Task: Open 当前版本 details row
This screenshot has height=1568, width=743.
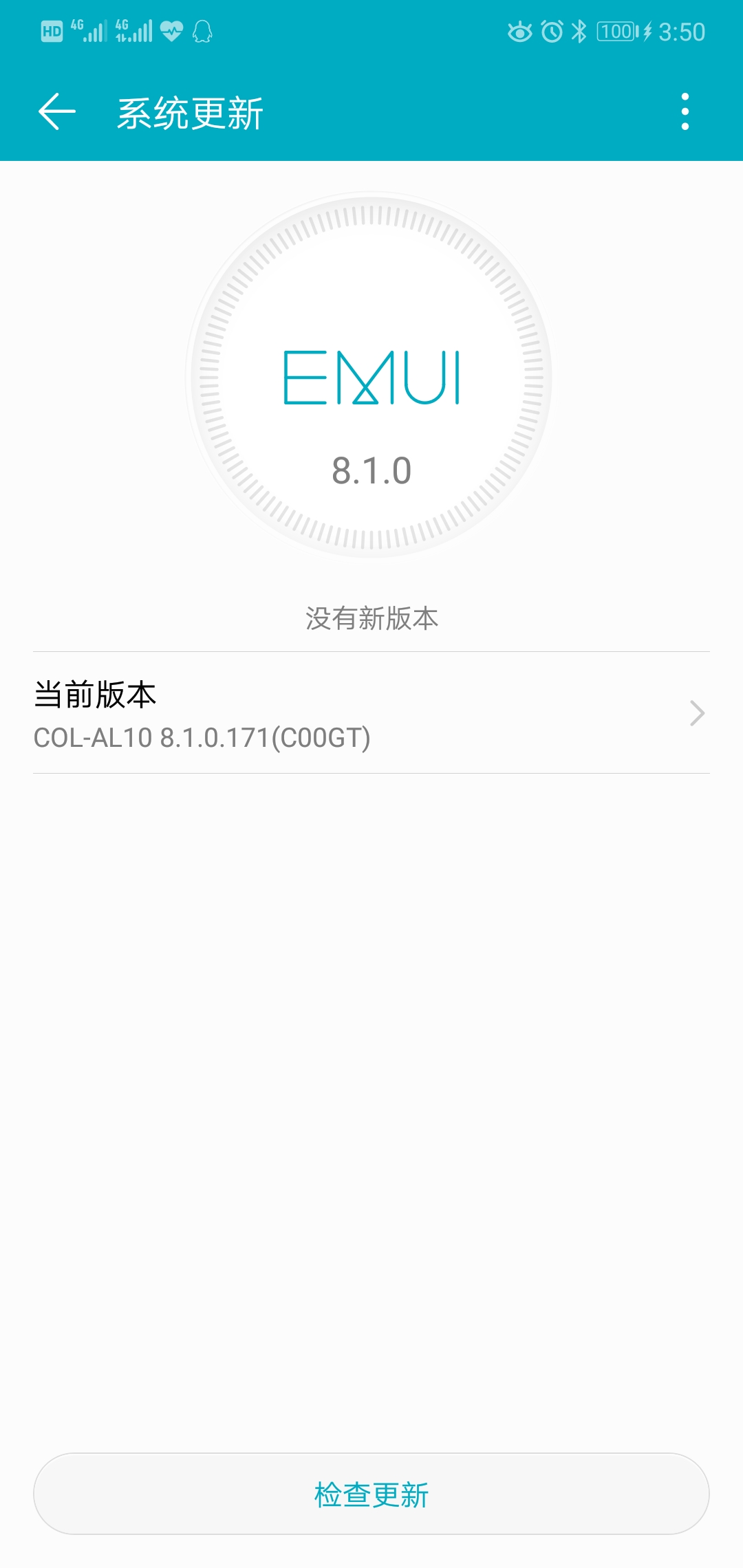Action: [x=371, y=713]
